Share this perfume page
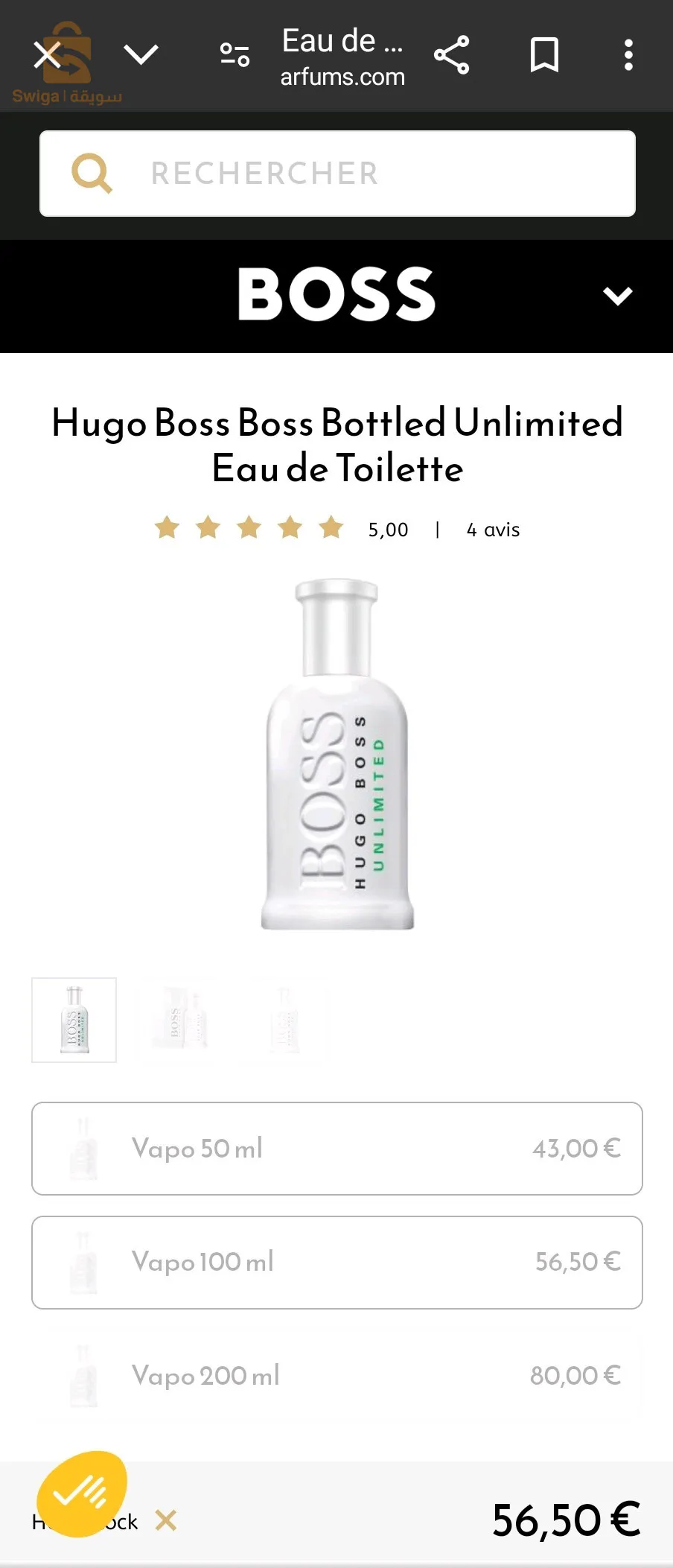Image resolution: width=673 pixels, height=1568 pixels. (452, 54)
